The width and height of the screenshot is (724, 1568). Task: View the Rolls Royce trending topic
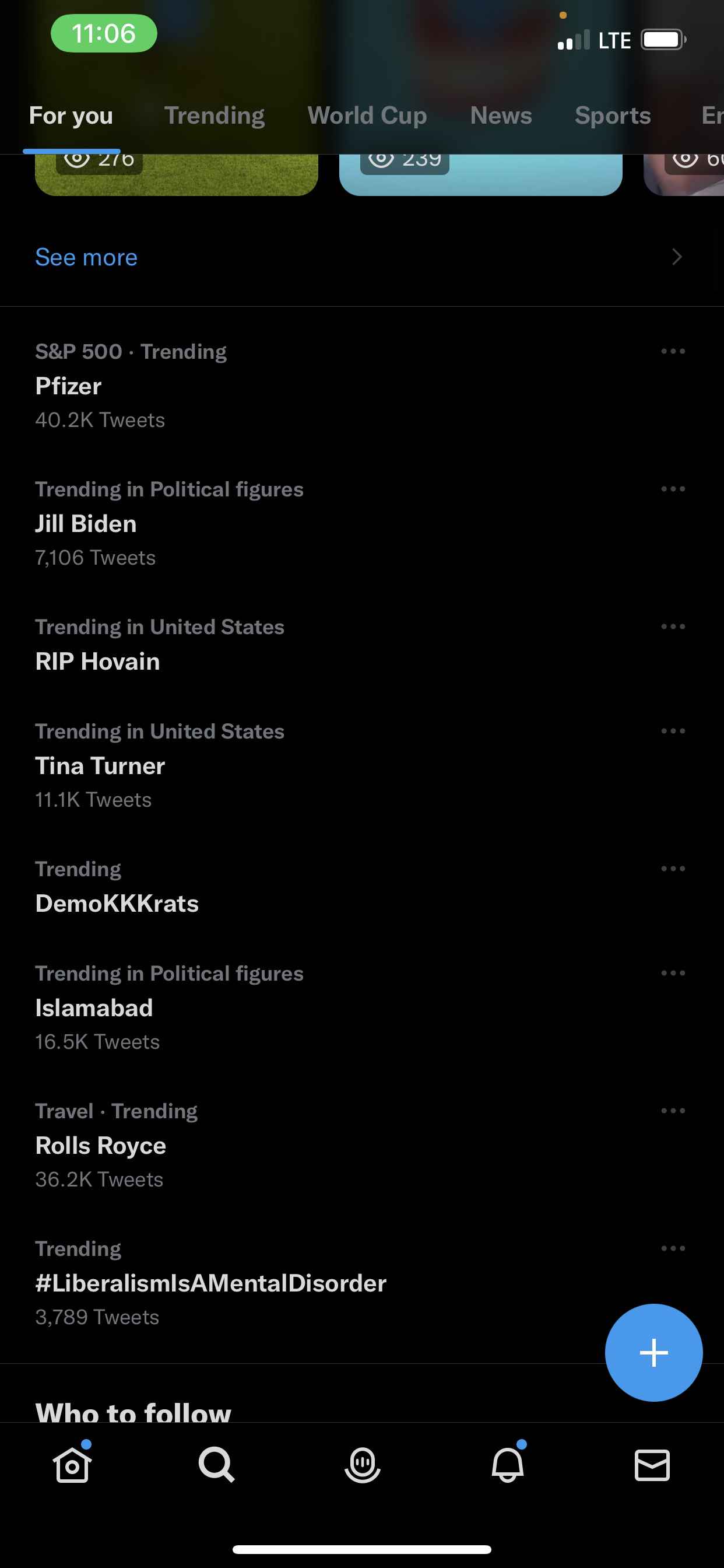100,1145
